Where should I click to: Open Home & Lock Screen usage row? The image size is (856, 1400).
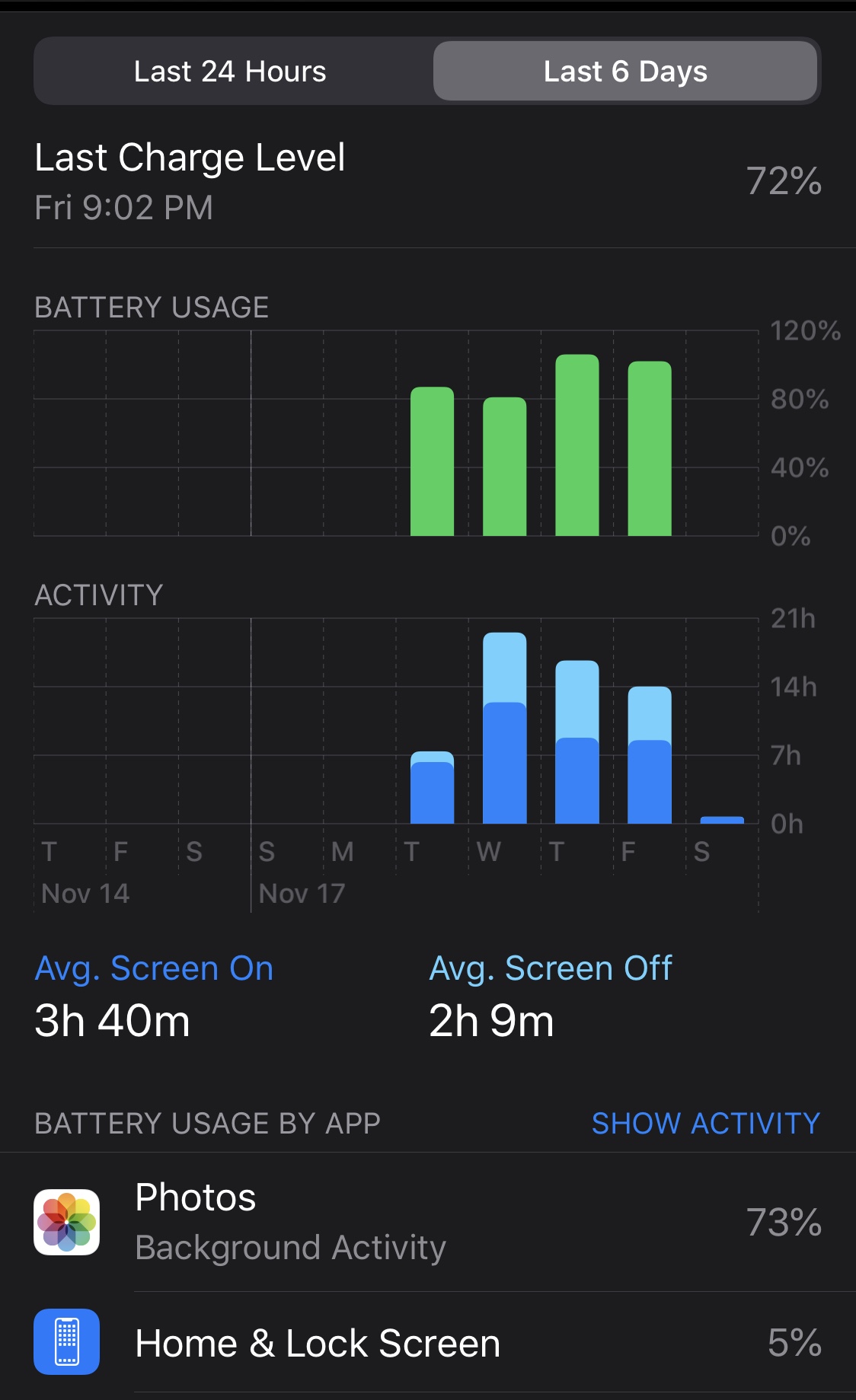tap(426, 1343)
